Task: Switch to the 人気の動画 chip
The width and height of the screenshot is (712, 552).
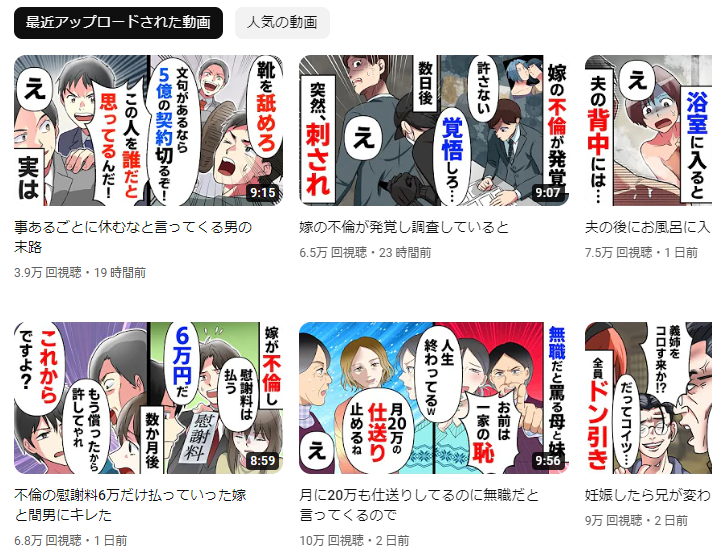Action: click(x=282, y=22)
